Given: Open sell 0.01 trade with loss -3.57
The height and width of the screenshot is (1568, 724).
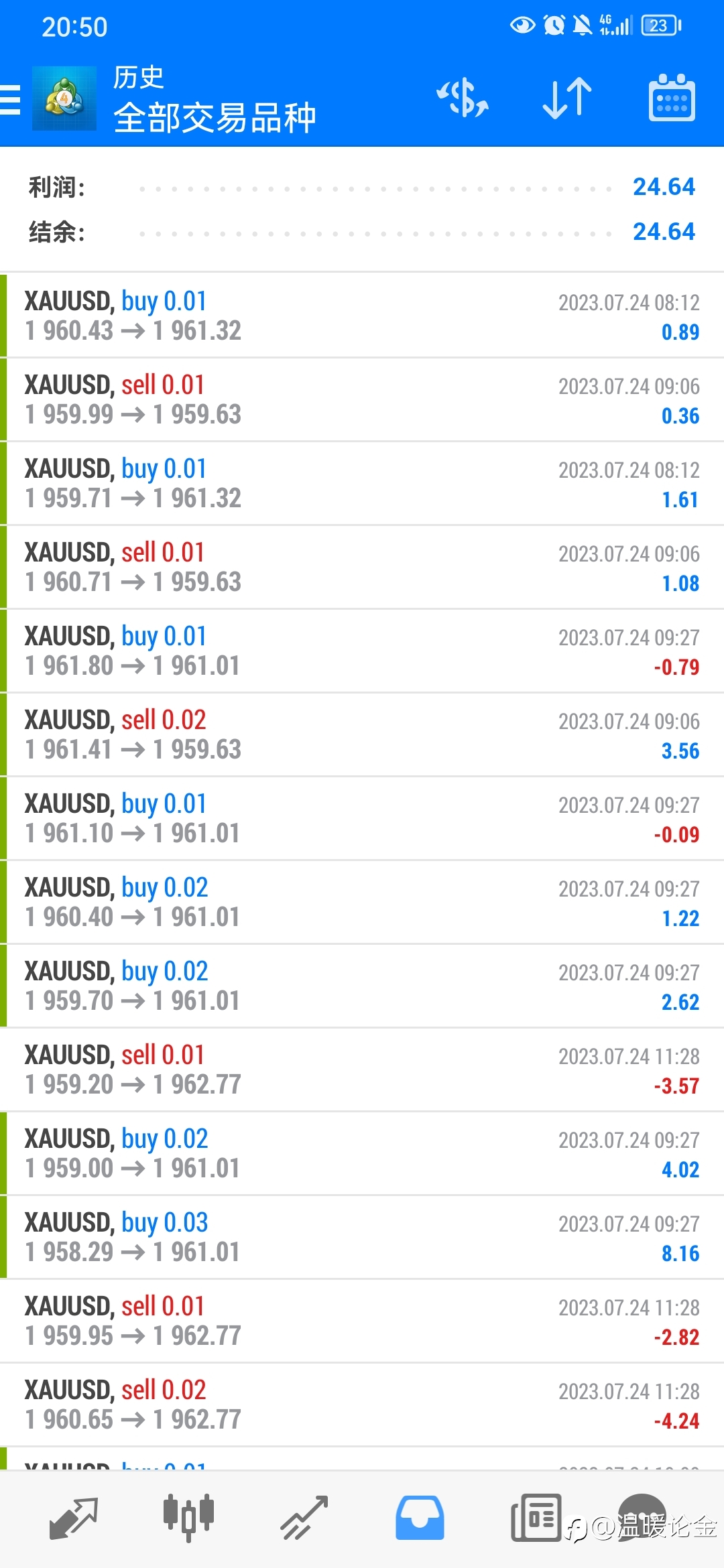Looking at the screenshot, I should coord(362,1069).
